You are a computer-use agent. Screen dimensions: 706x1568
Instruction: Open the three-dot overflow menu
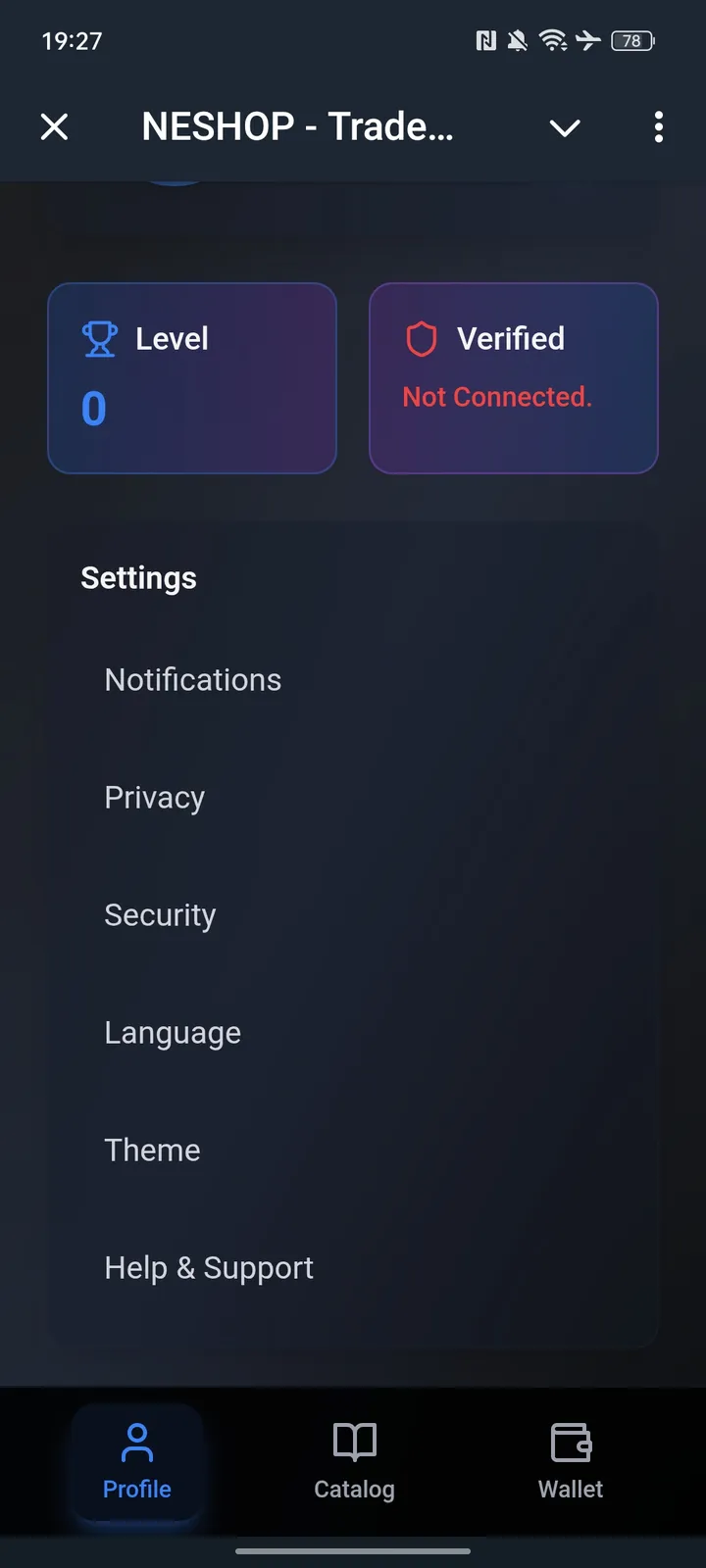[659, 126]
